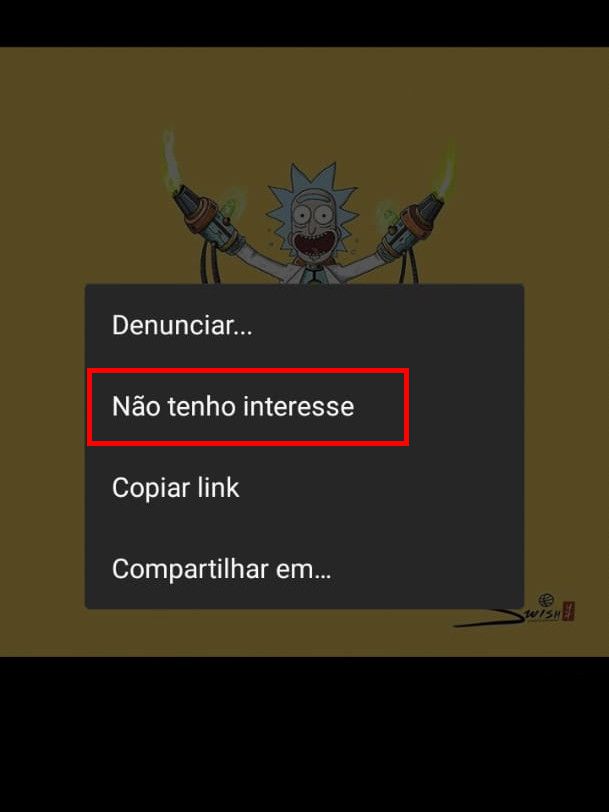Tap Copiar link in the menu

(x=176, y=488)
